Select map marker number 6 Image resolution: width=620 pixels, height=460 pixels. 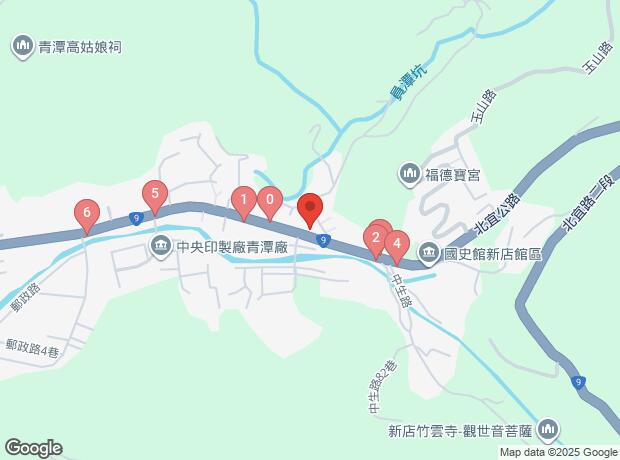click(87, 213)
